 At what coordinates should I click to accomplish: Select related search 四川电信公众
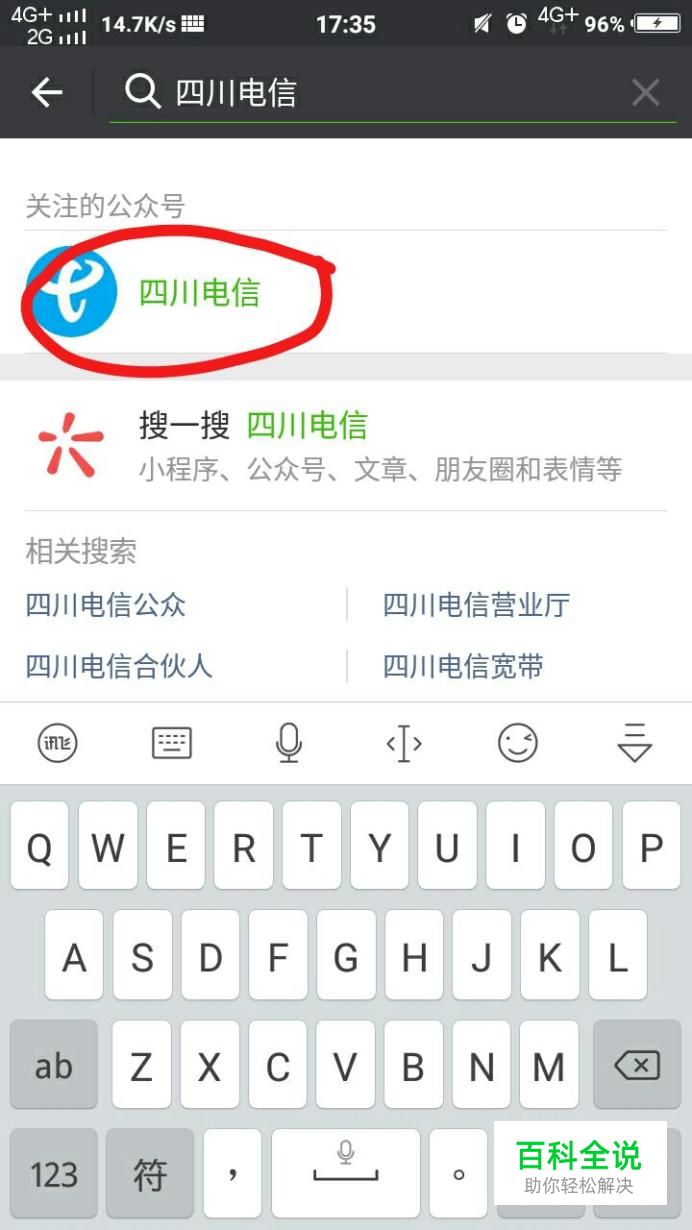(106, 605)
